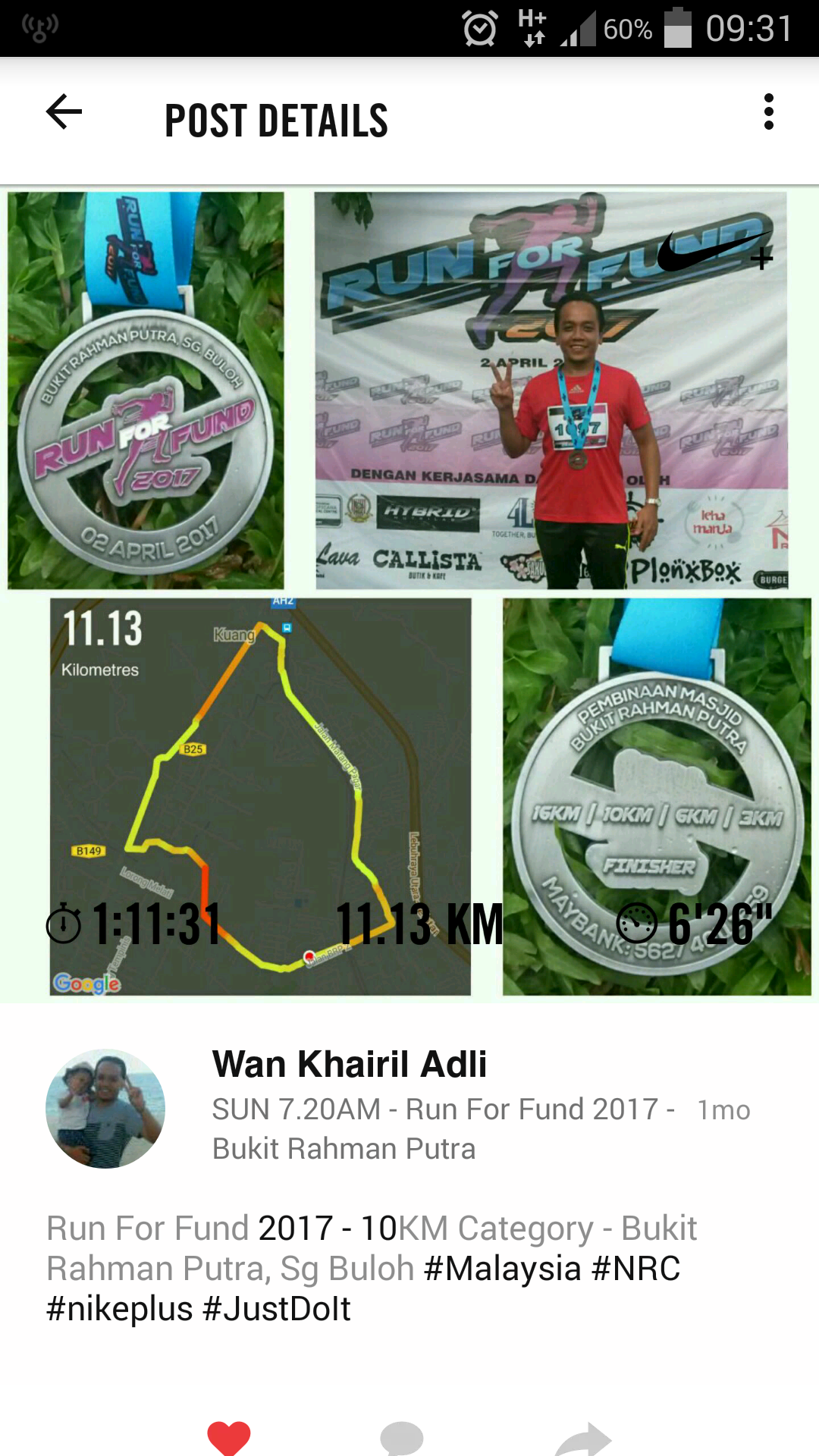Open the Run For Fund photo collage
The width and height of the screenshot is (819, 1456).
[409, 594]
